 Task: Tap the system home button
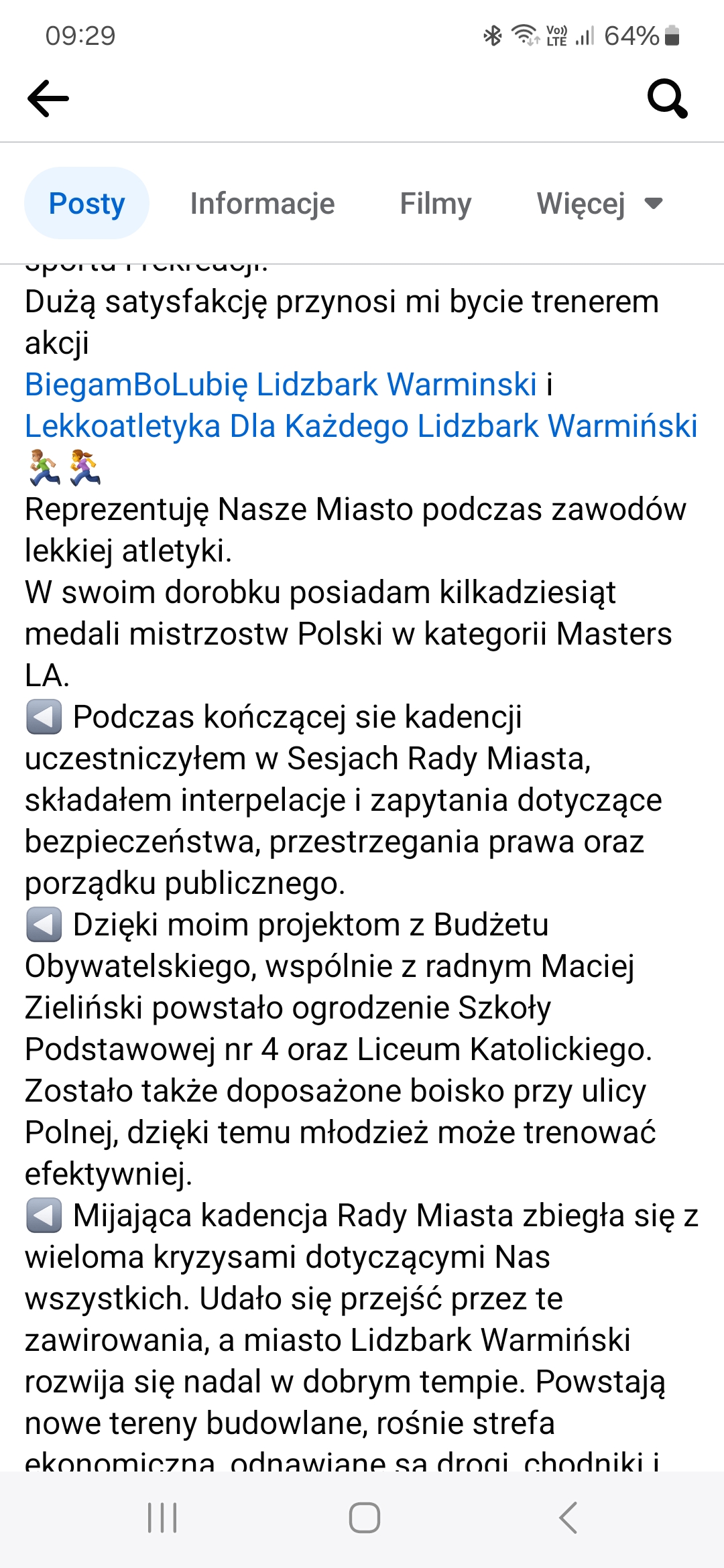click(365, 1518)
